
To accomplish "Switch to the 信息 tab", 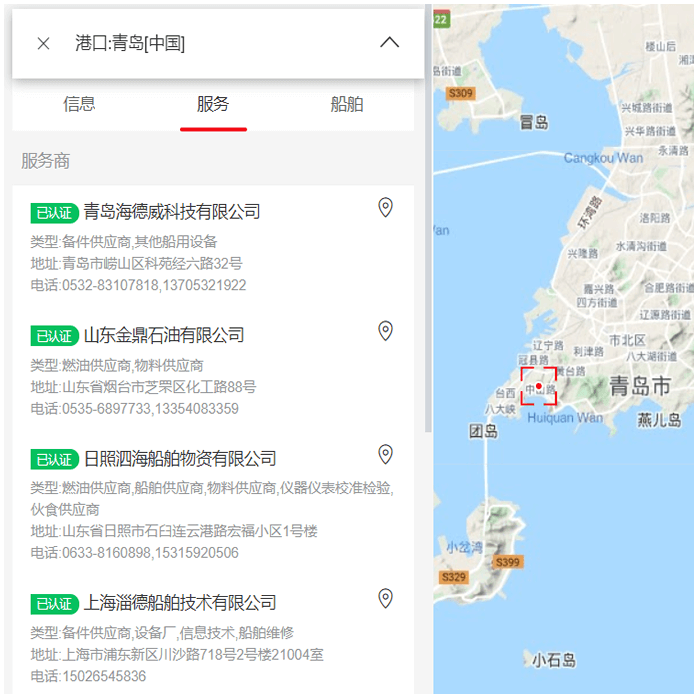I will click(80, 104).
